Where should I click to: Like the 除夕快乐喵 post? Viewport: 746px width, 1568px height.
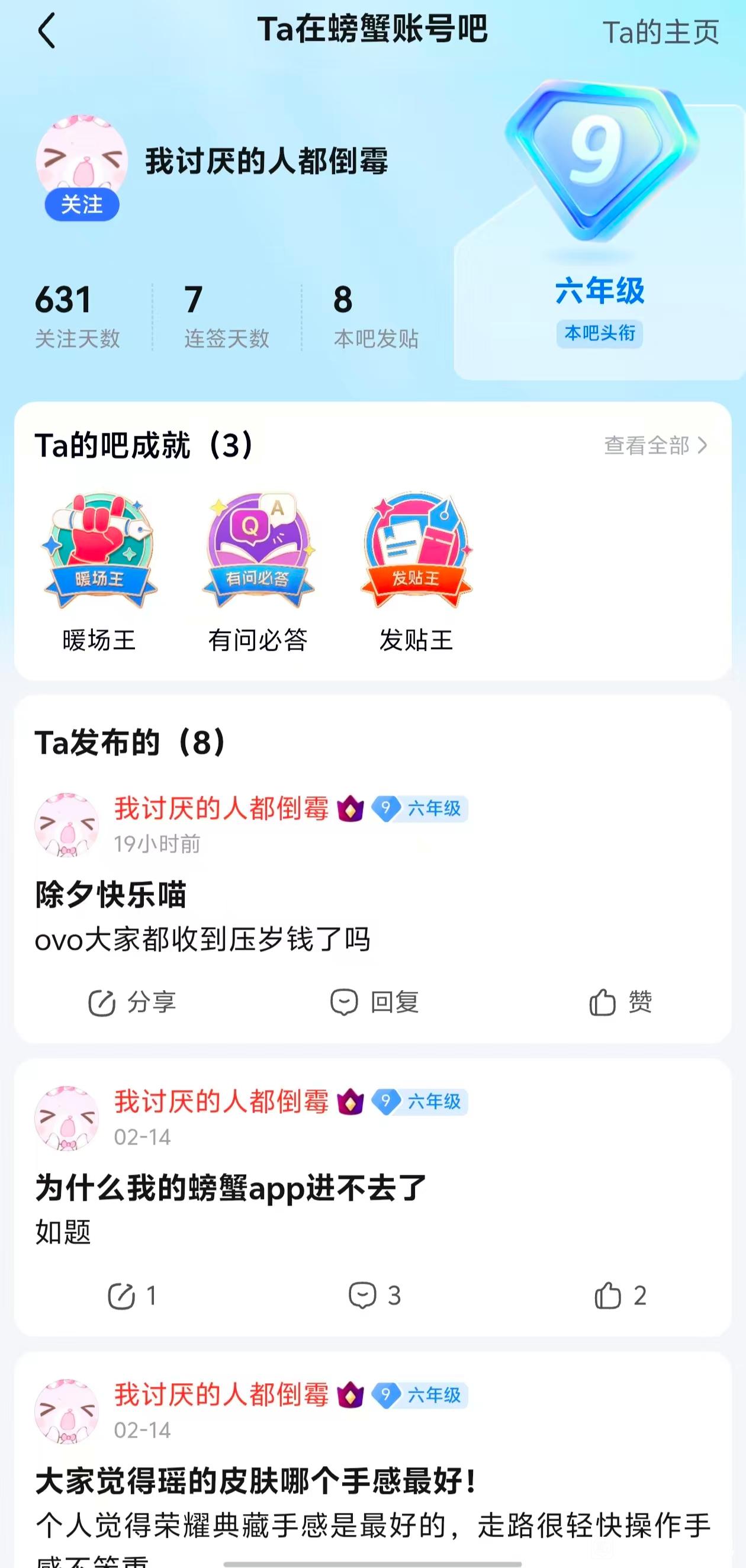(620, 1003)
